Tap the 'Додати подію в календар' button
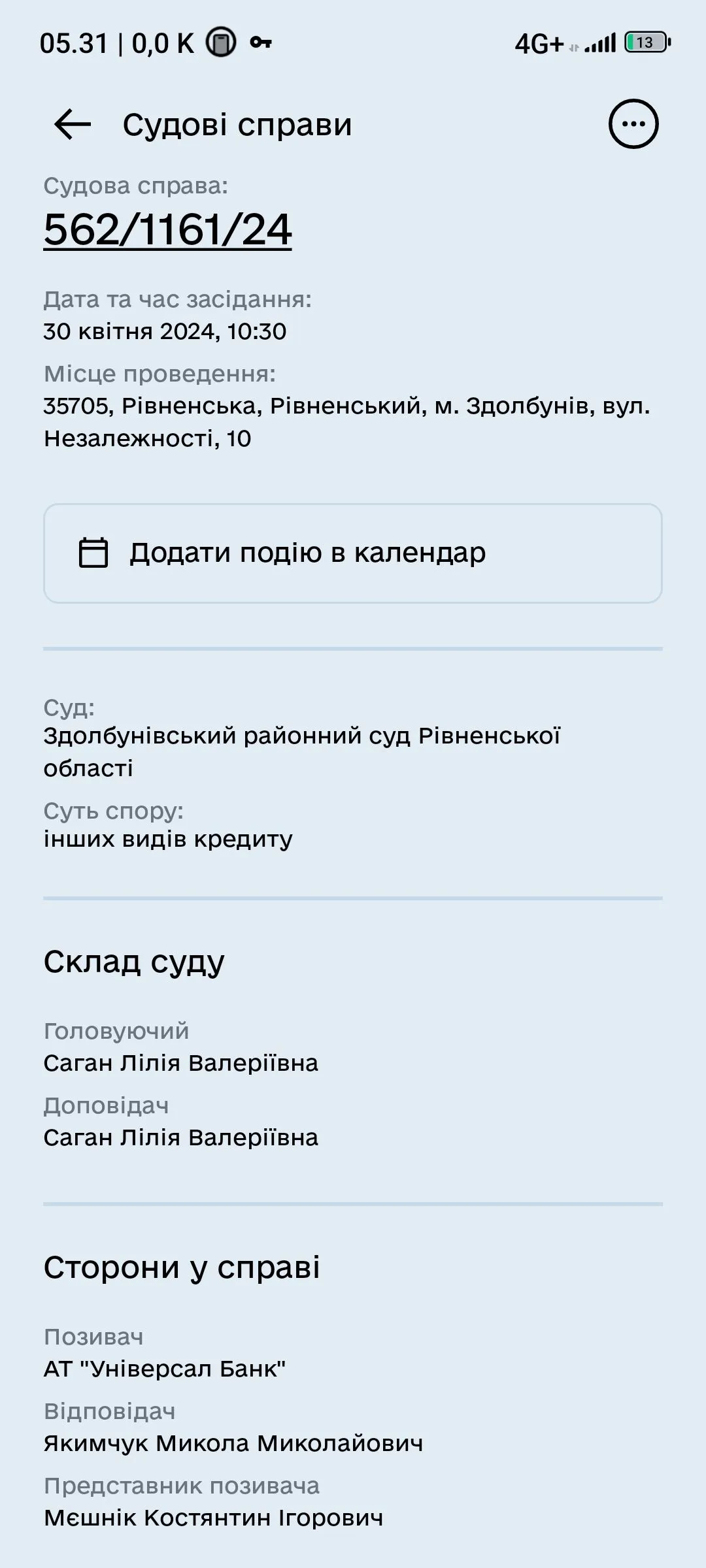 point(353,552)
